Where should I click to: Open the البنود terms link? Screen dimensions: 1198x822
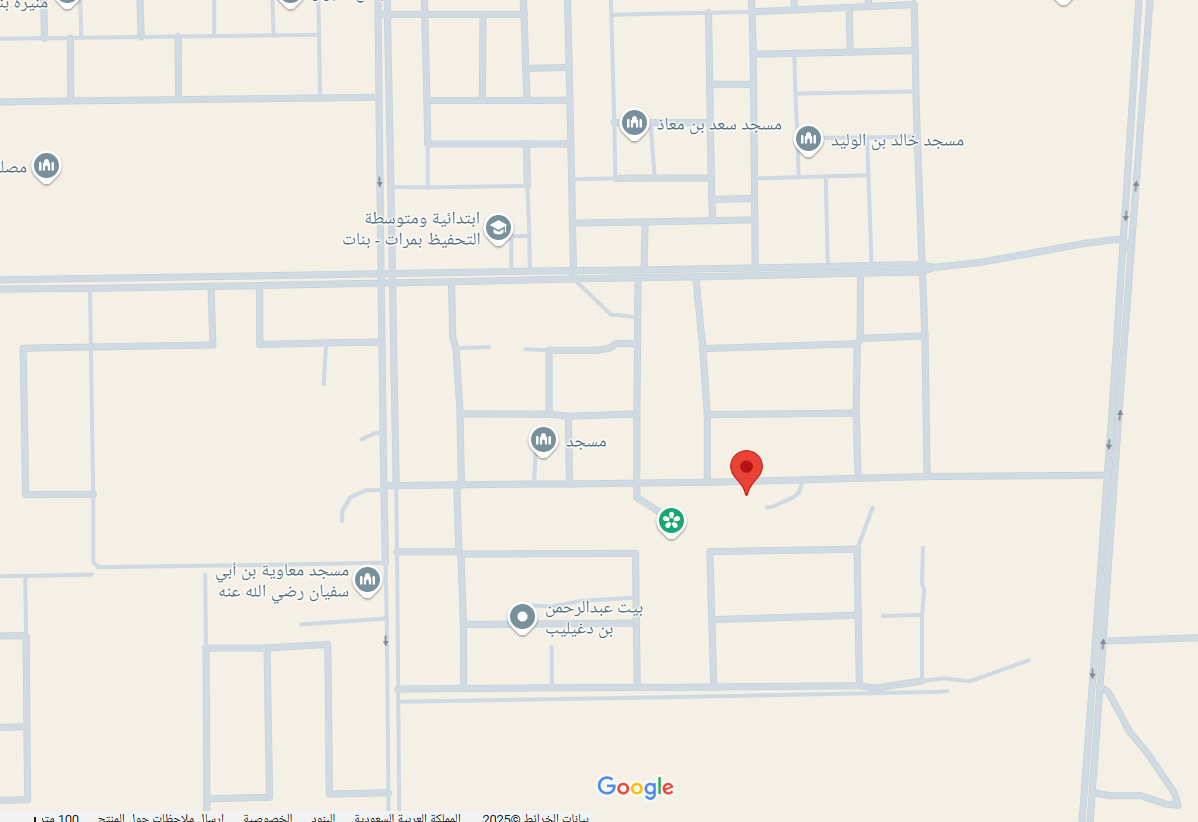pos(322,817)
